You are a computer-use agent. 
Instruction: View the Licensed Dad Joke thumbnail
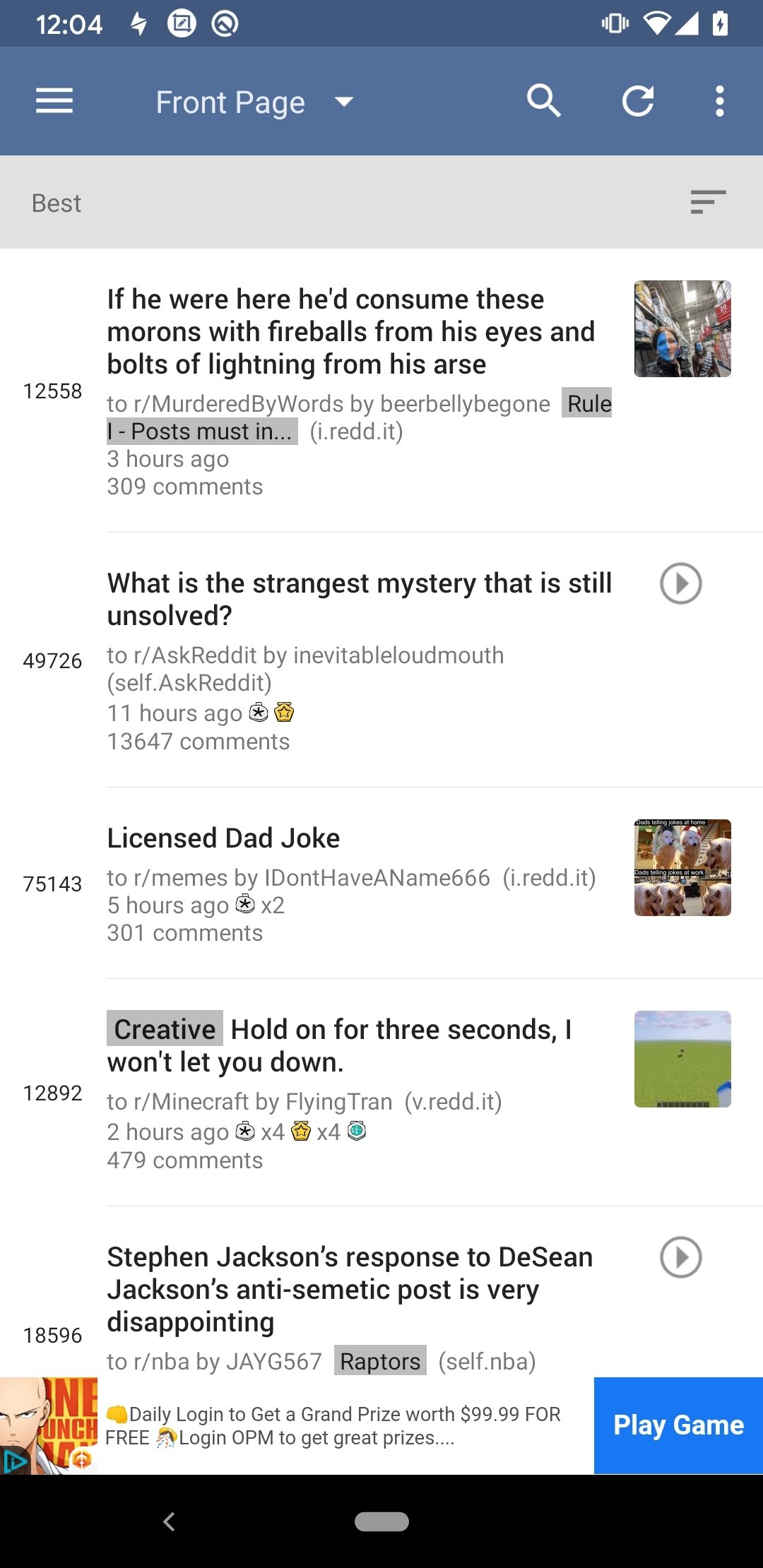682,868
